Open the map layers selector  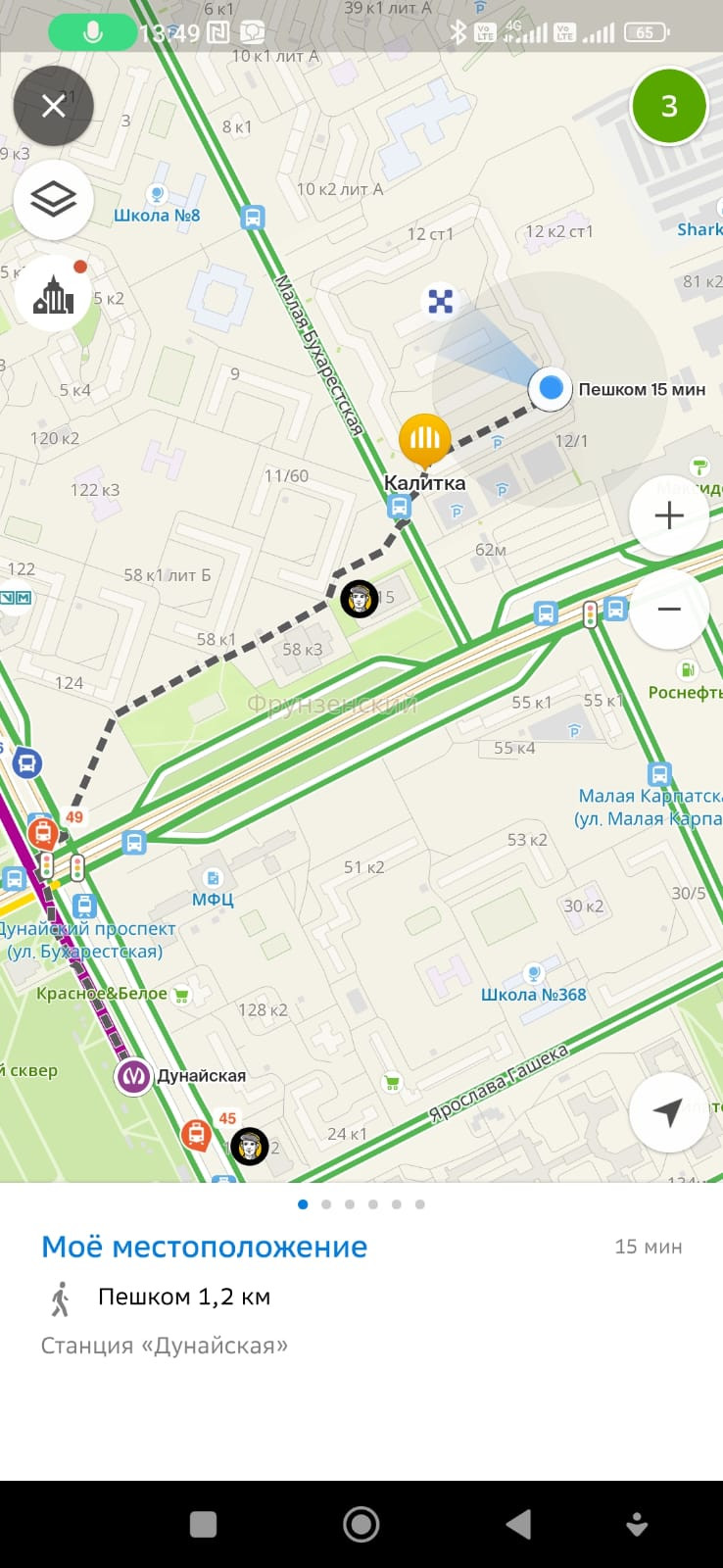point(54,200)
